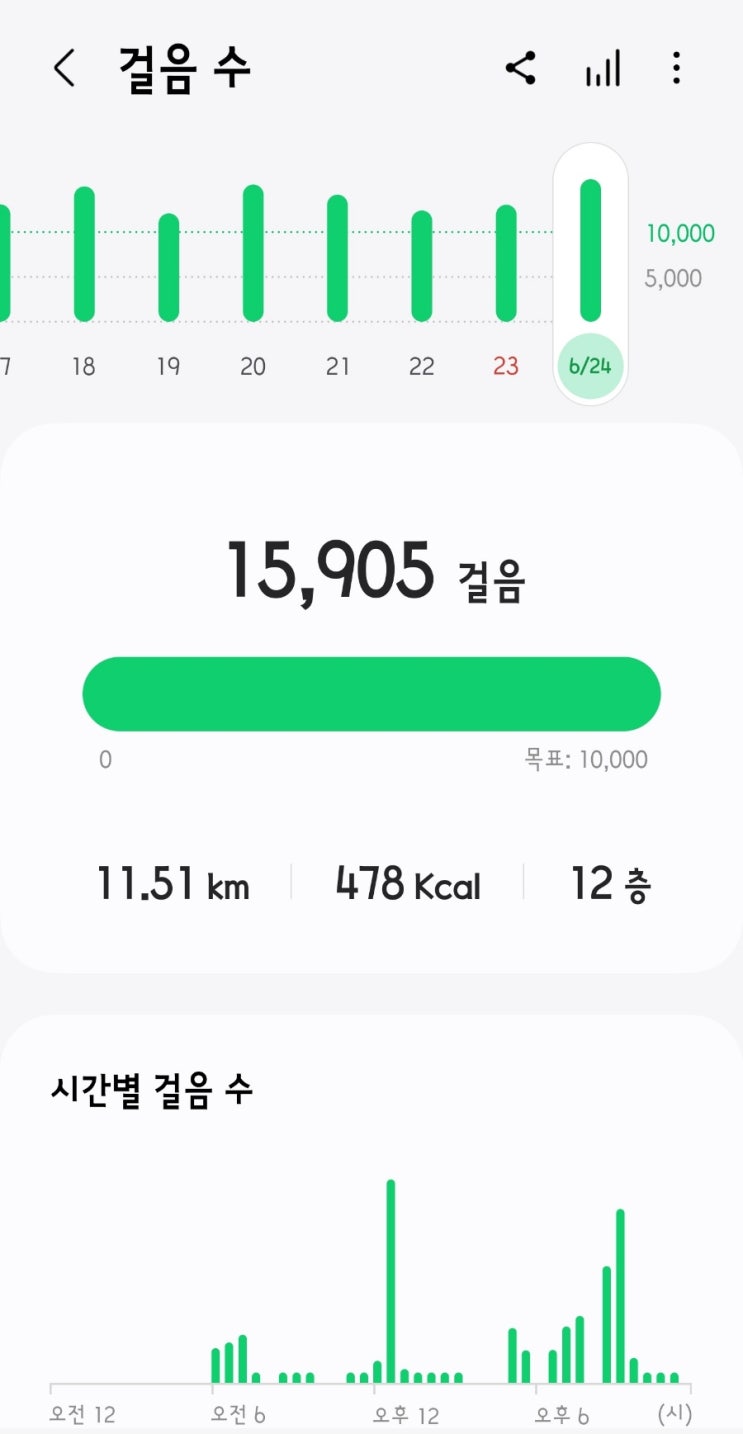Open the step trends chart icon
Image resolution: width=743 pixels, height=1434 pixels.
click(603, 69)
